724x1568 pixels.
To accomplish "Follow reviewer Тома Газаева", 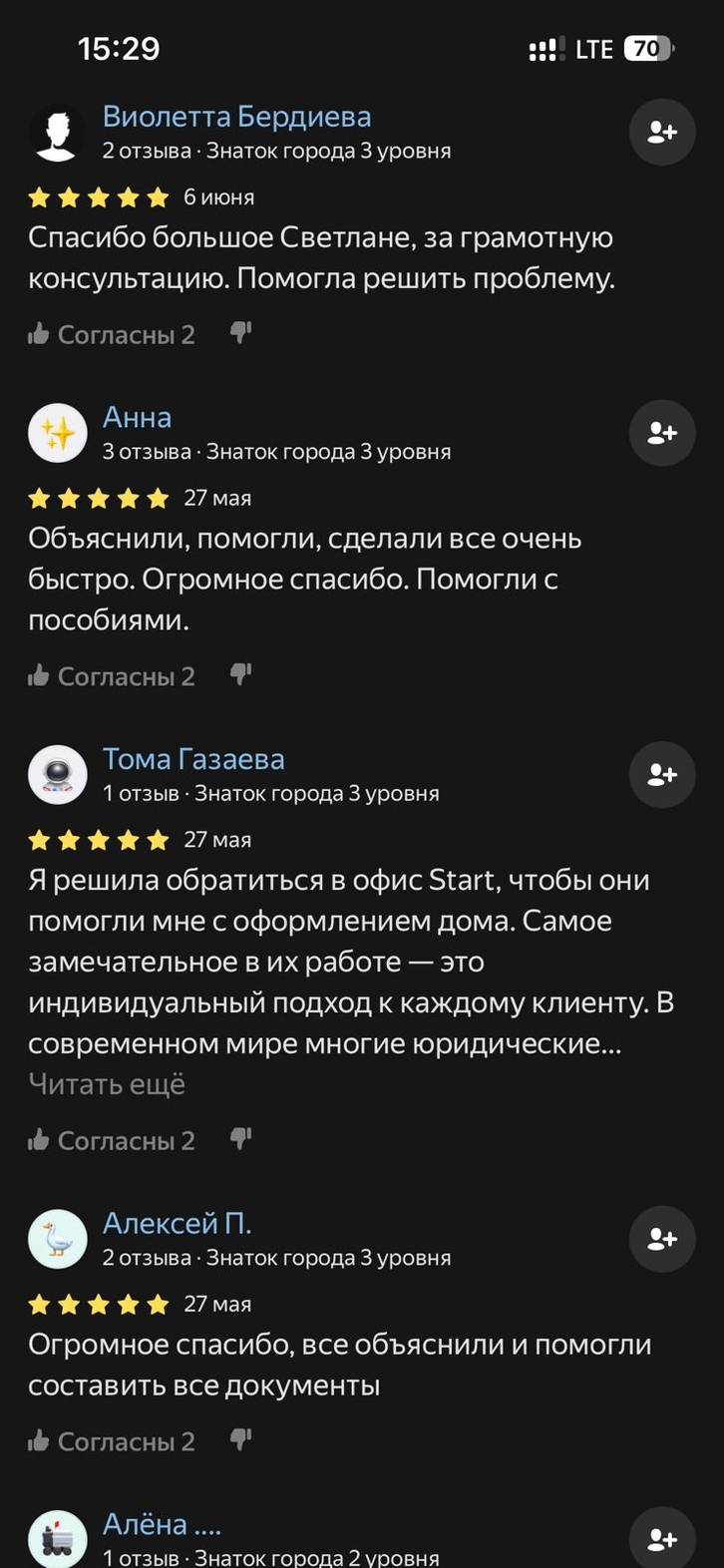I will tap(661, 775).
